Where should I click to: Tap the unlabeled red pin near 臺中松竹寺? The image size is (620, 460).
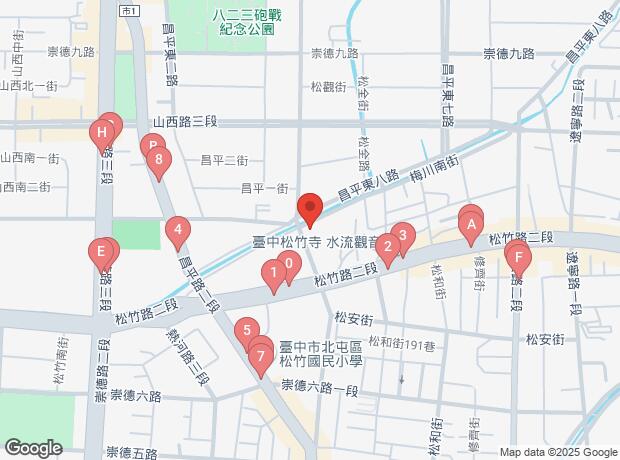click(310, 210)
